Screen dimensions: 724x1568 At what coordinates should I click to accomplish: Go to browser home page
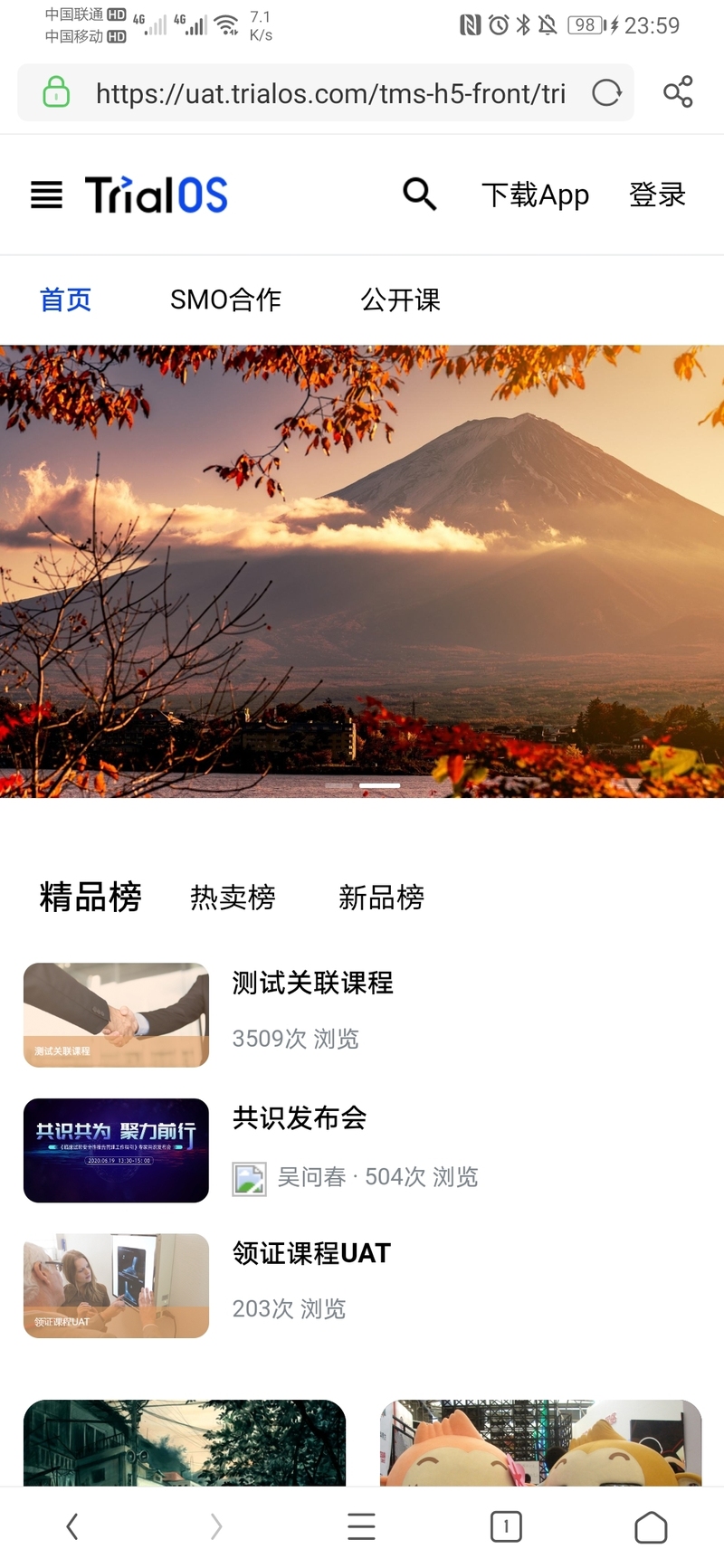(x=651, y=1526)
